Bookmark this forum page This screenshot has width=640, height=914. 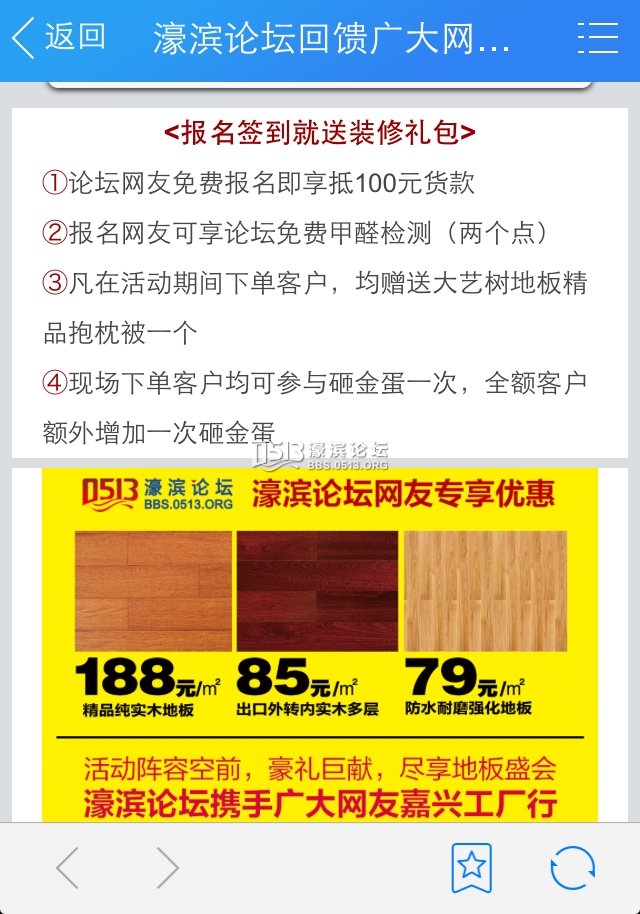(471, 867)
